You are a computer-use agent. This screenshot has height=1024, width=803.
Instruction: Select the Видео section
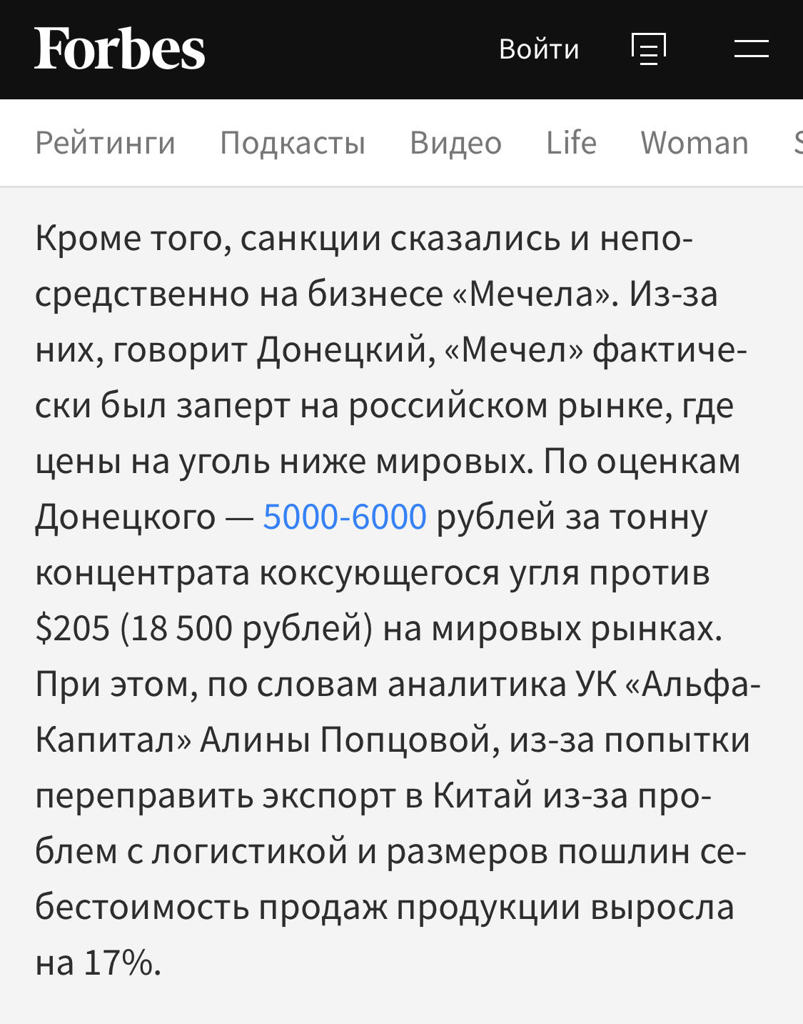tap(455, 143)
